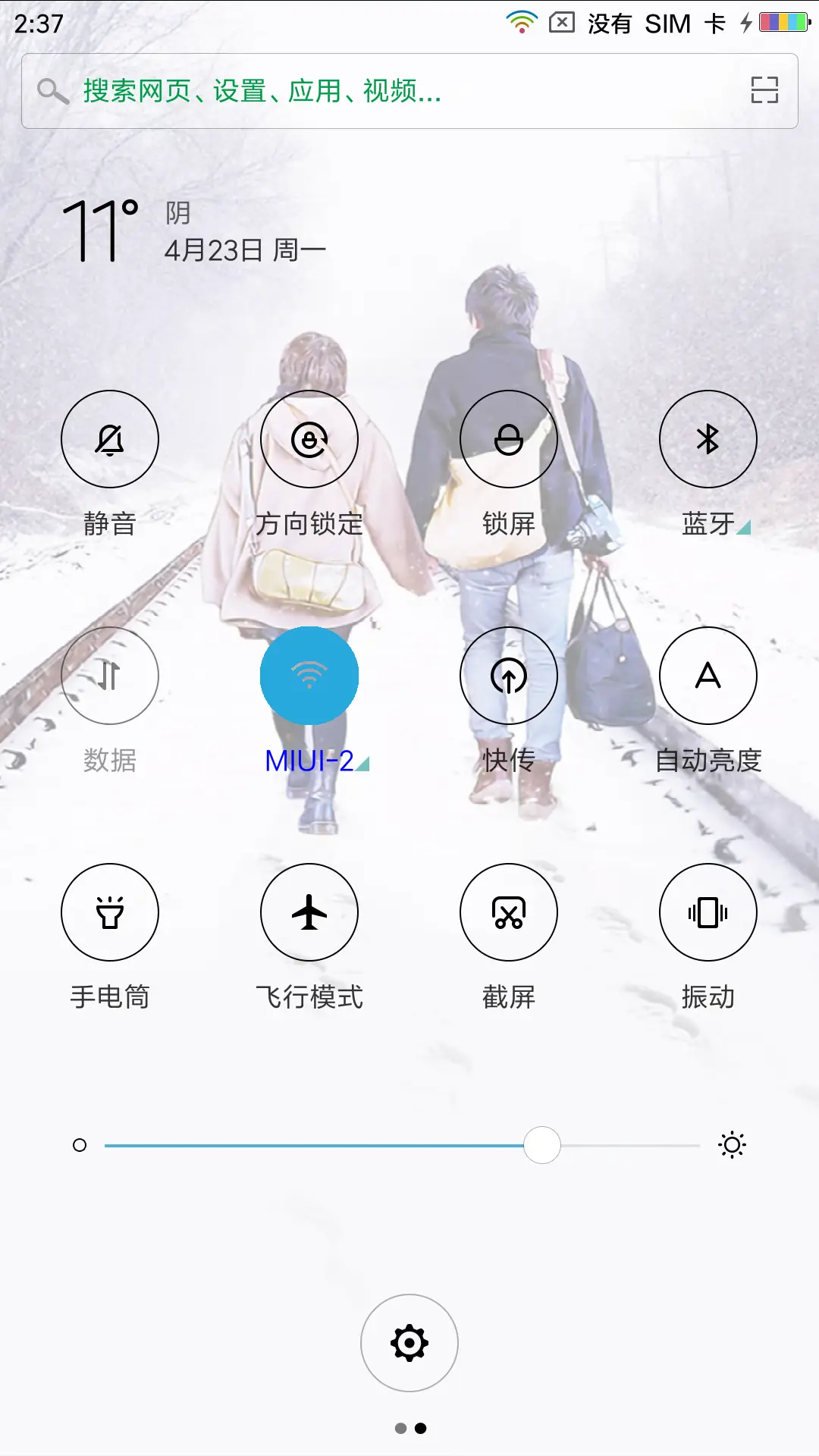Tap the QR scanner icon in the search bar

762,91
